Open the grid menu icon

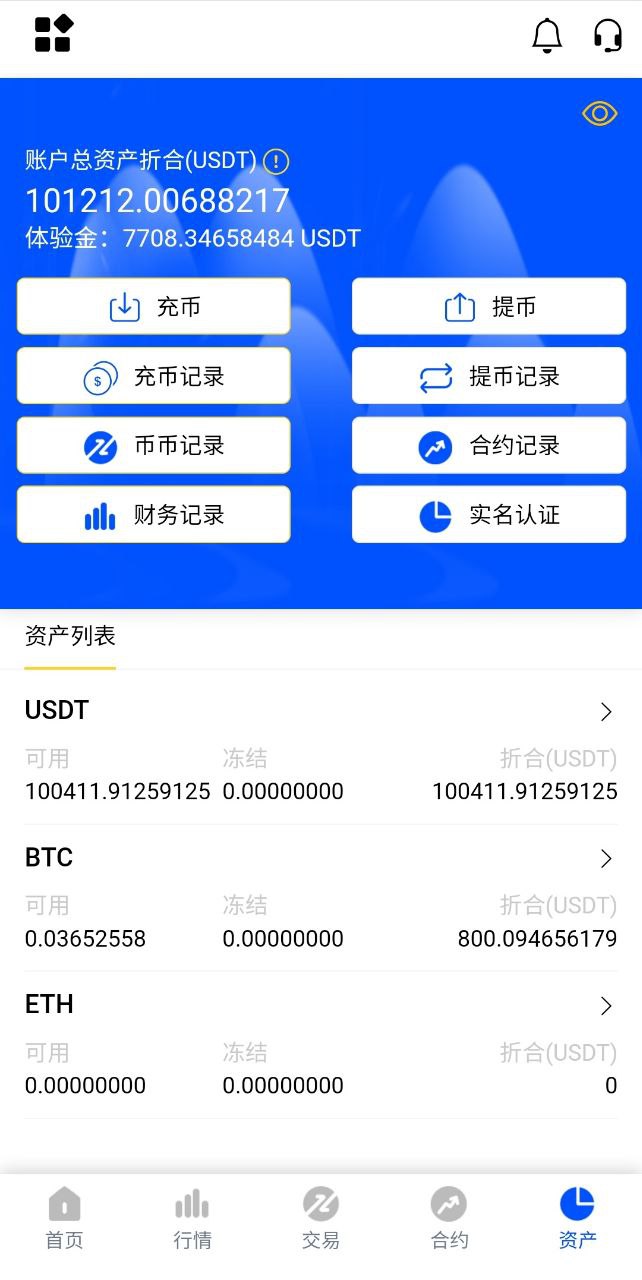(54, 34)
